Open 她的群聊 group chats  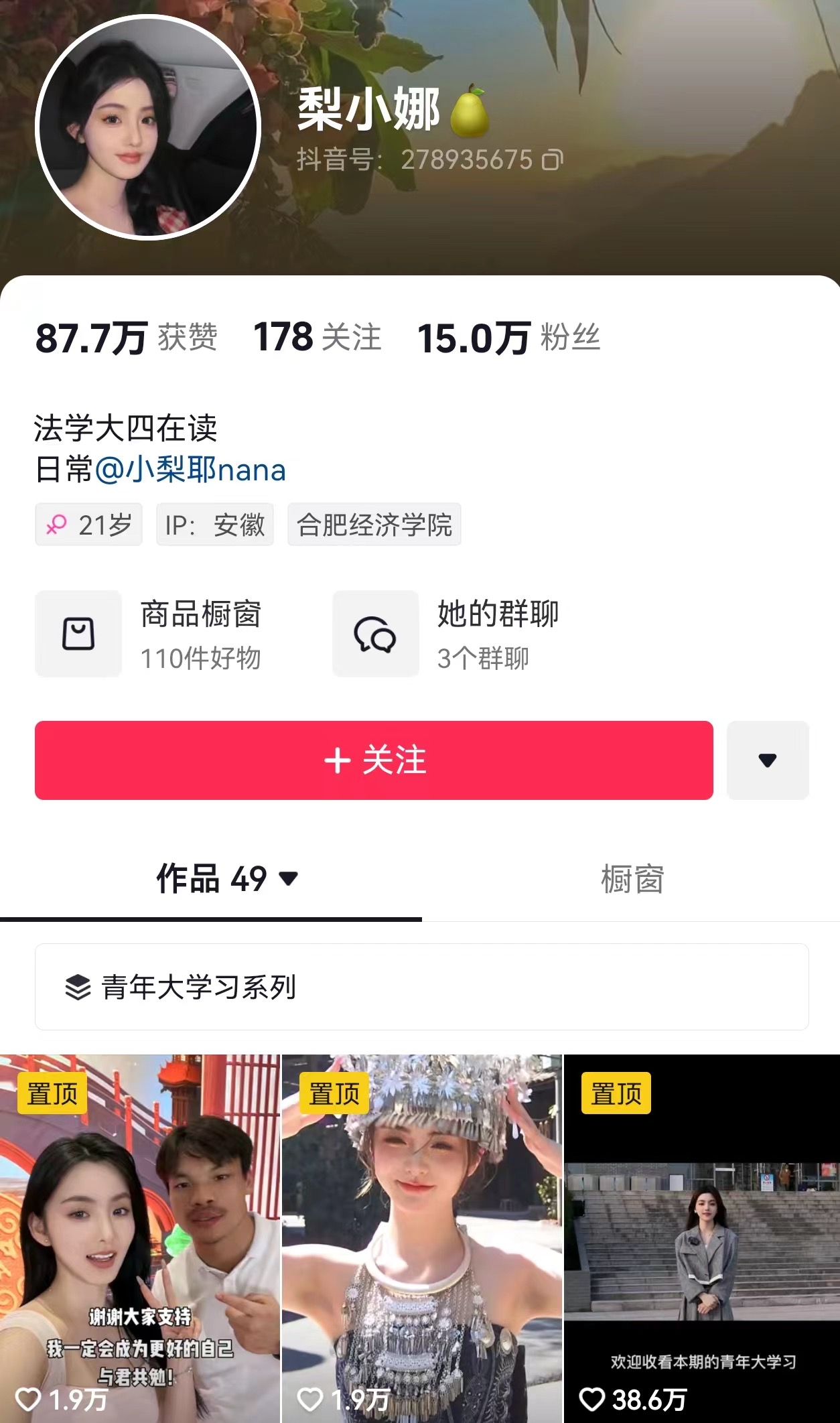pos(446,634)
